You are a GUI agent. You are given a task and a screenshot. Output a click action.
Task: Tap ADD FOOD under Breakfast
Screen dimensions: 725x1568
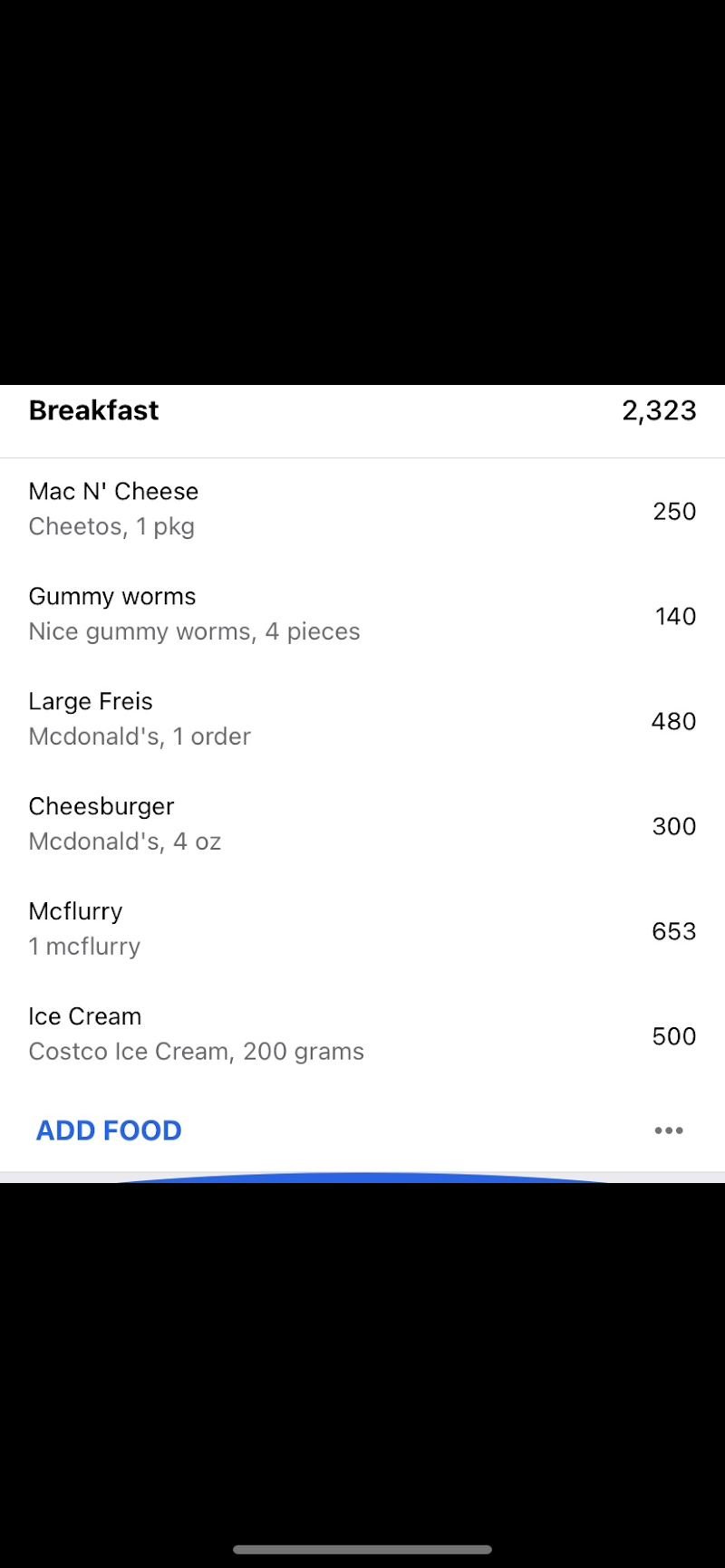click(x=109, y=1130)
